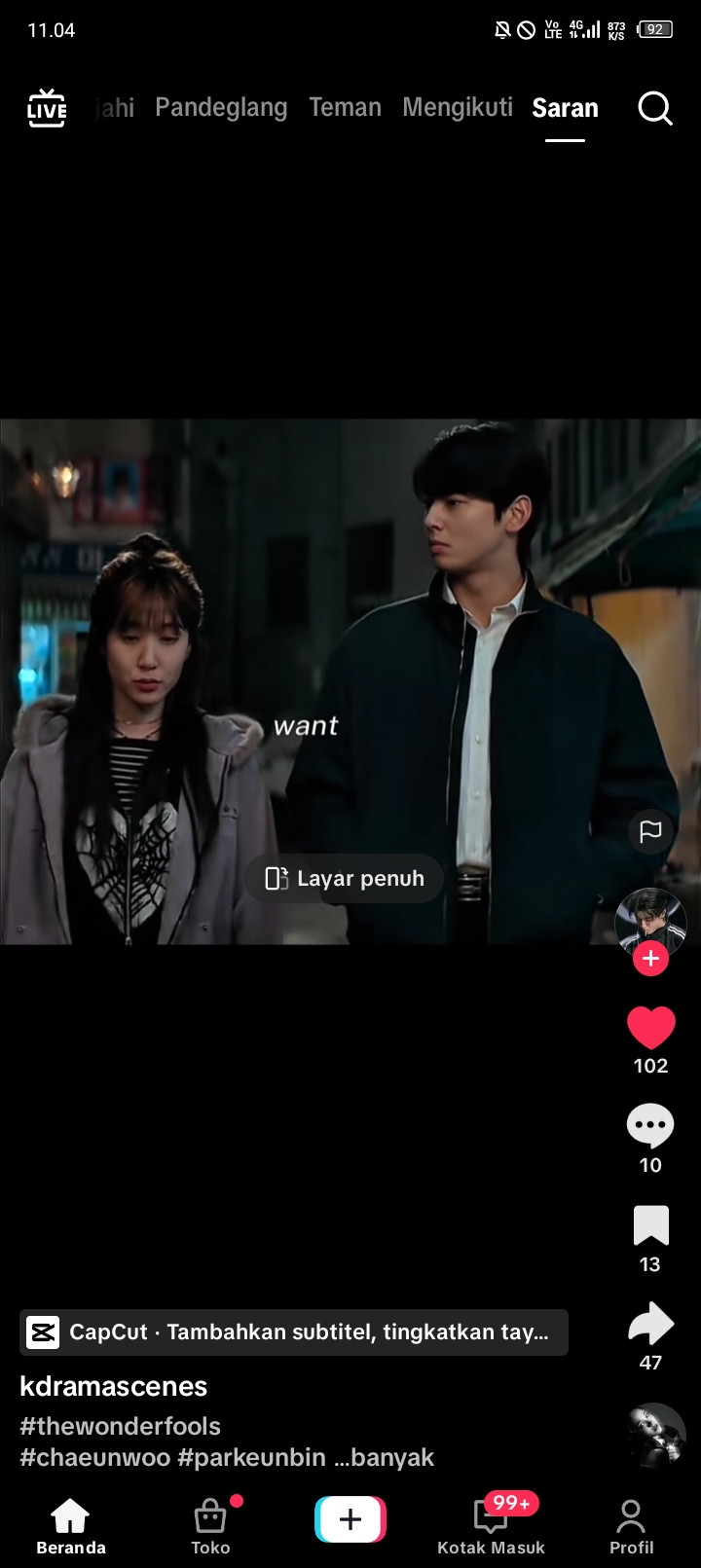Open the comments bubble

(650, 1126)
